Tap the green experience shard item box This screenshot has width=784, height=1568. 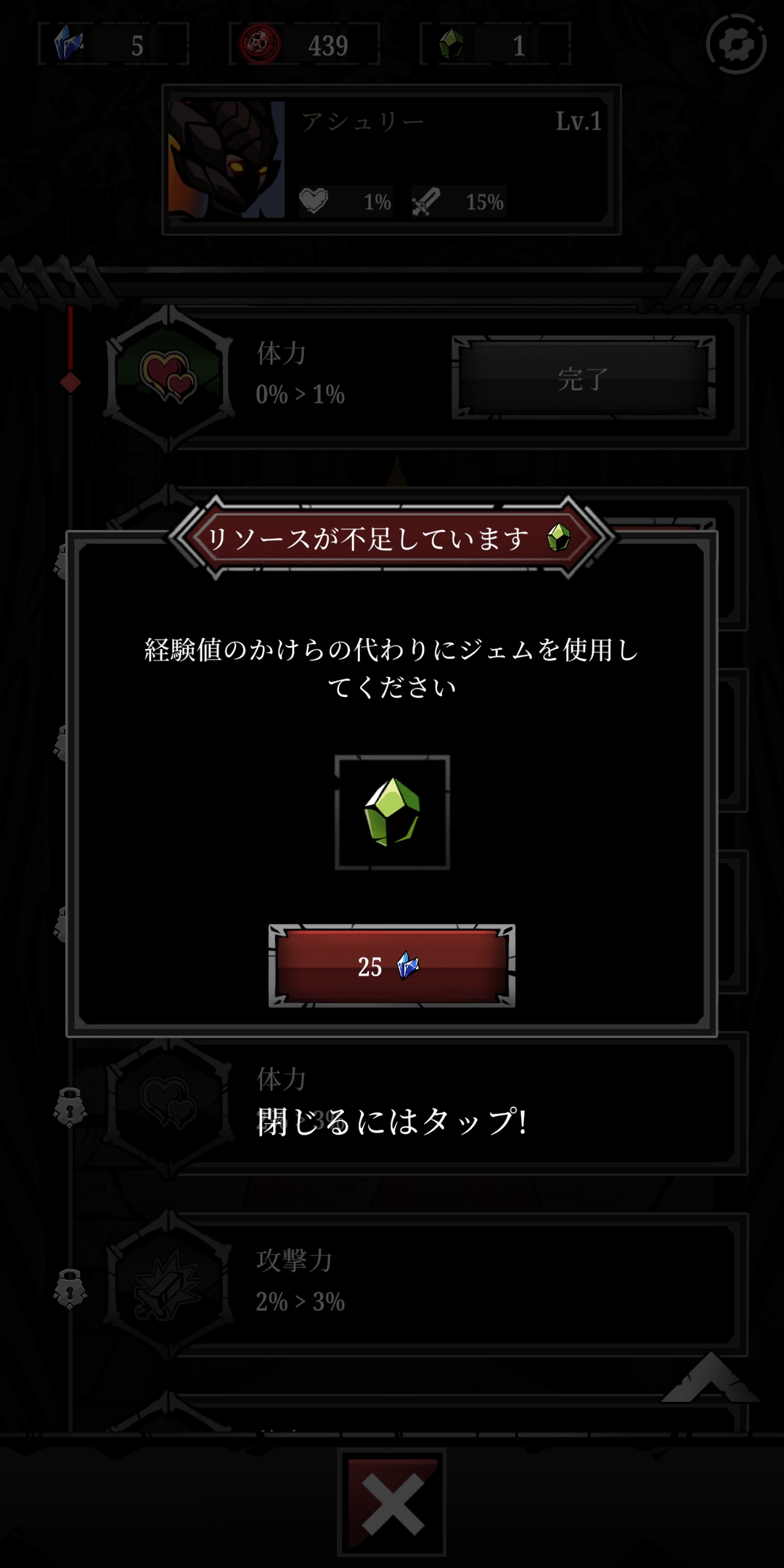click(x=392, y=812)
